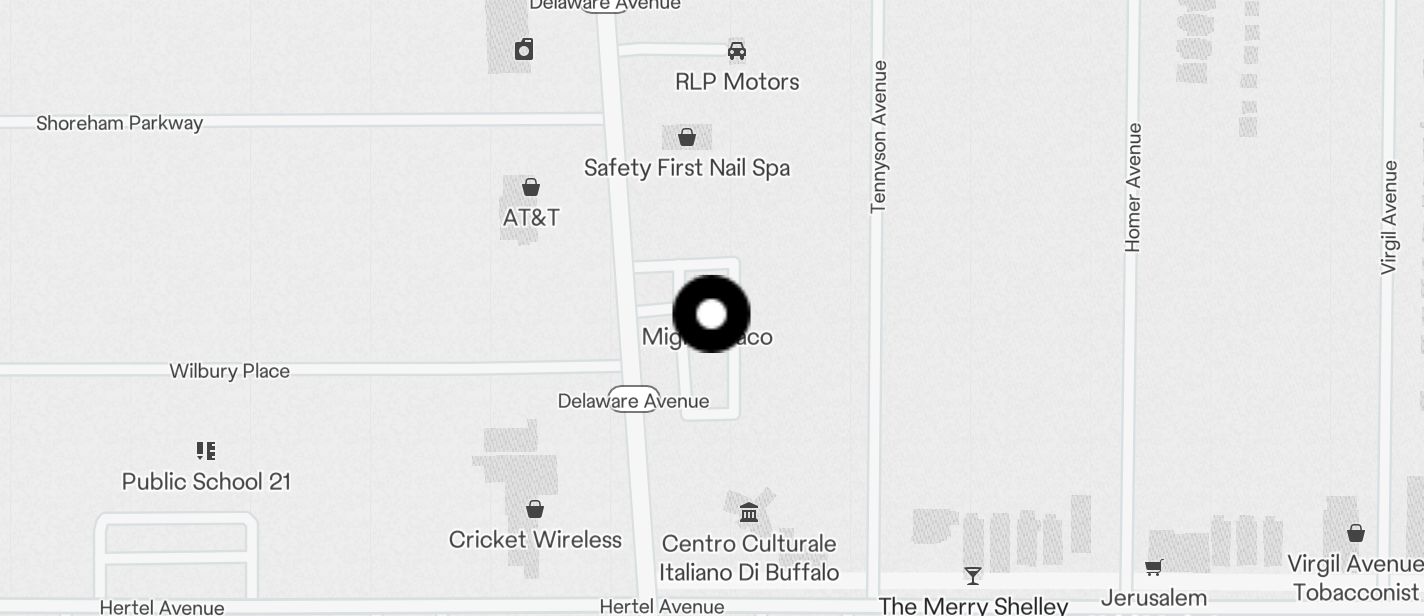1424x616 pixels.
Task: Tap Virgil Avenue Tobacconist marker
Action: tap(1356, 533)
